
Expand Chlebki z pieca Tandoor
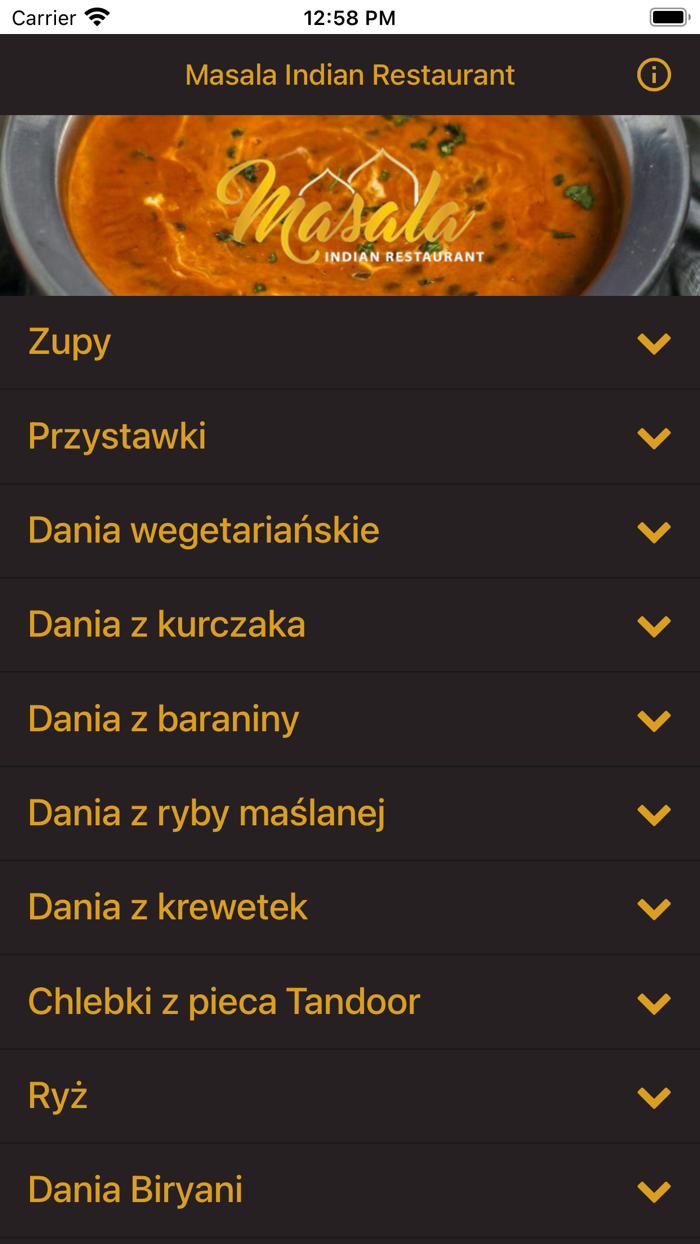click(x=654, y=1002)
